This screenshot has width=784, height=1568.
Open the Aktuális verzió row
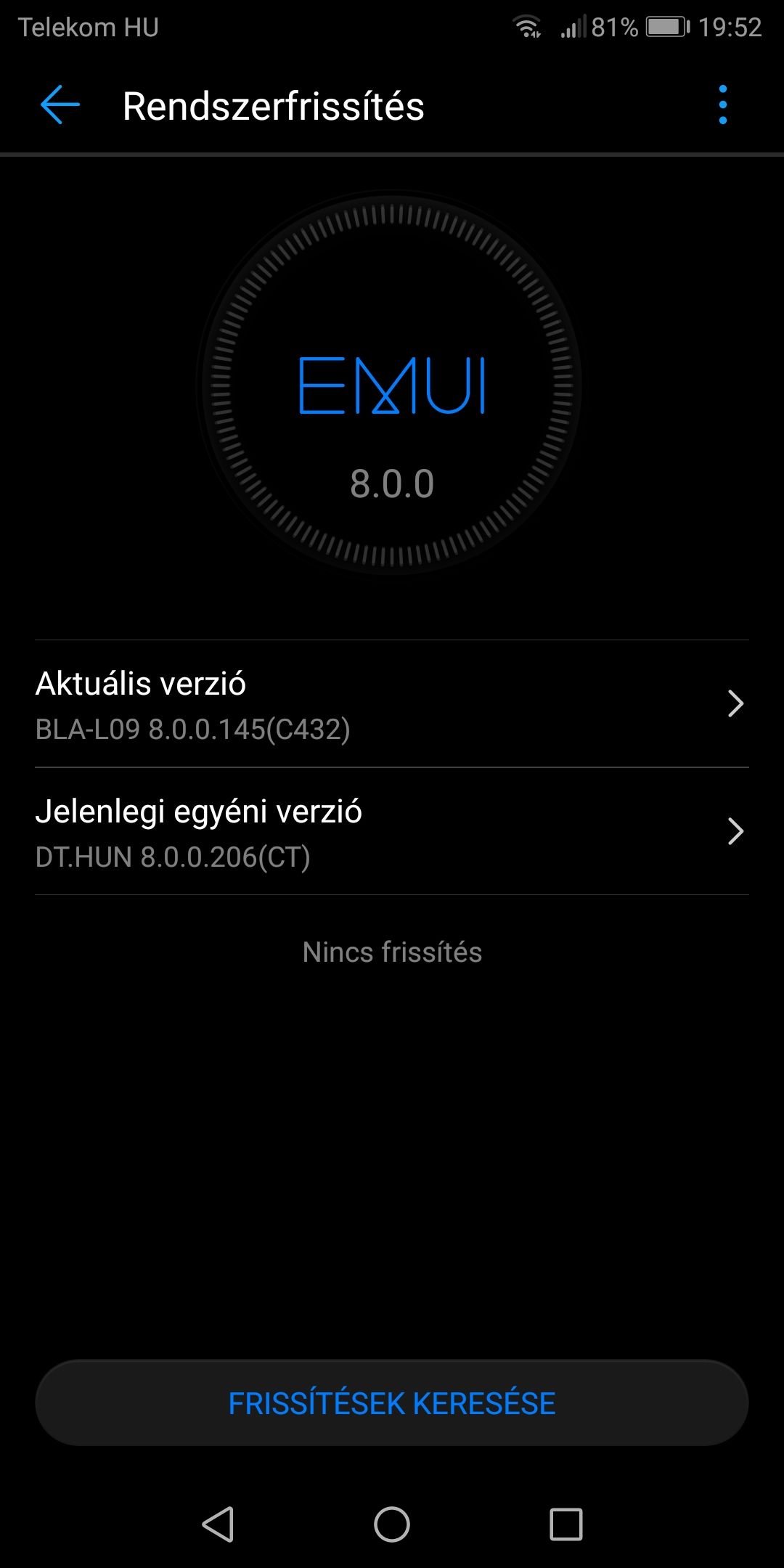point(392,704)
